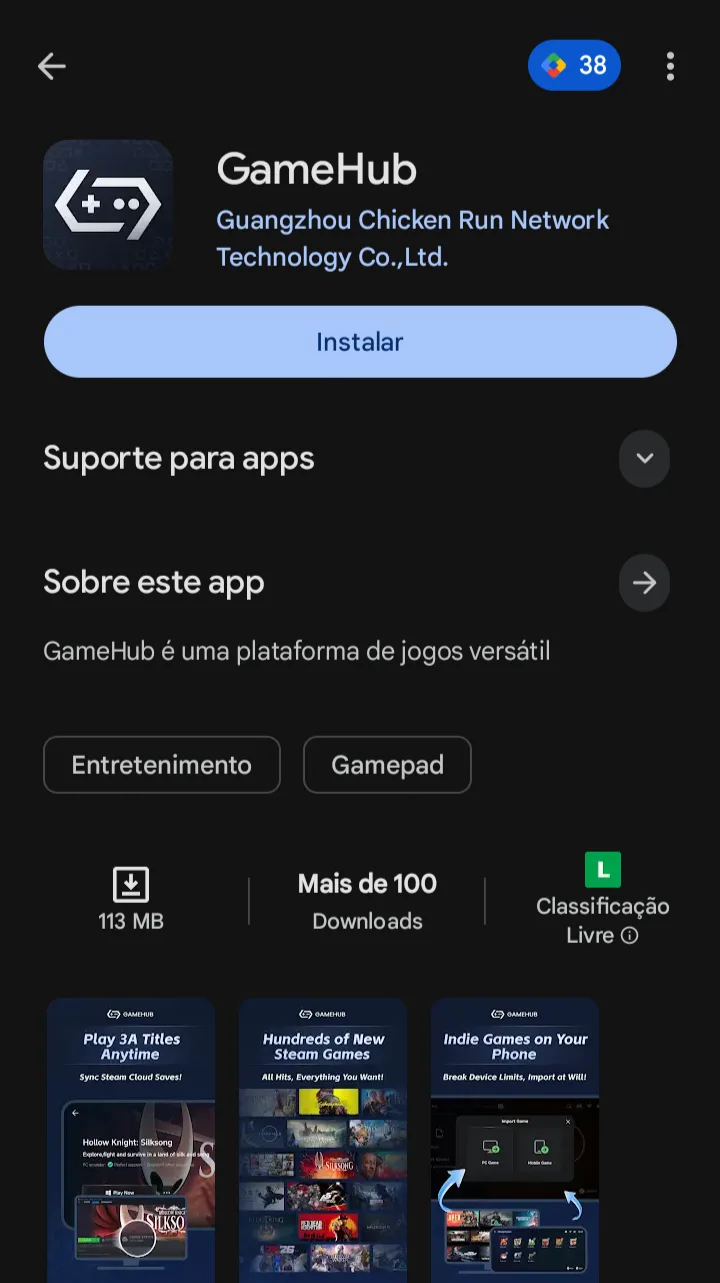This screenshot has width=720, height=1283.
Task: Tap the back arrow to return
Action: click(52, 66)
